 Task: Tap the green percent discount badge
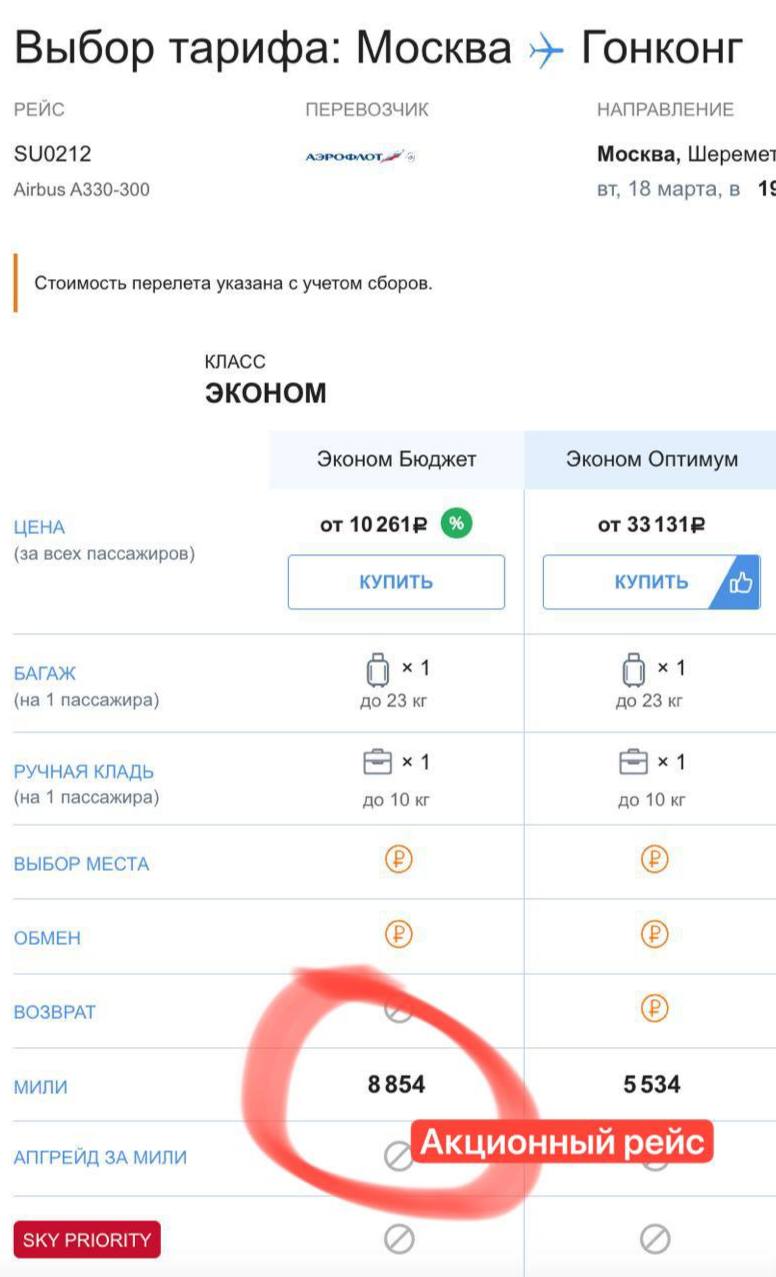click(456, 523)
